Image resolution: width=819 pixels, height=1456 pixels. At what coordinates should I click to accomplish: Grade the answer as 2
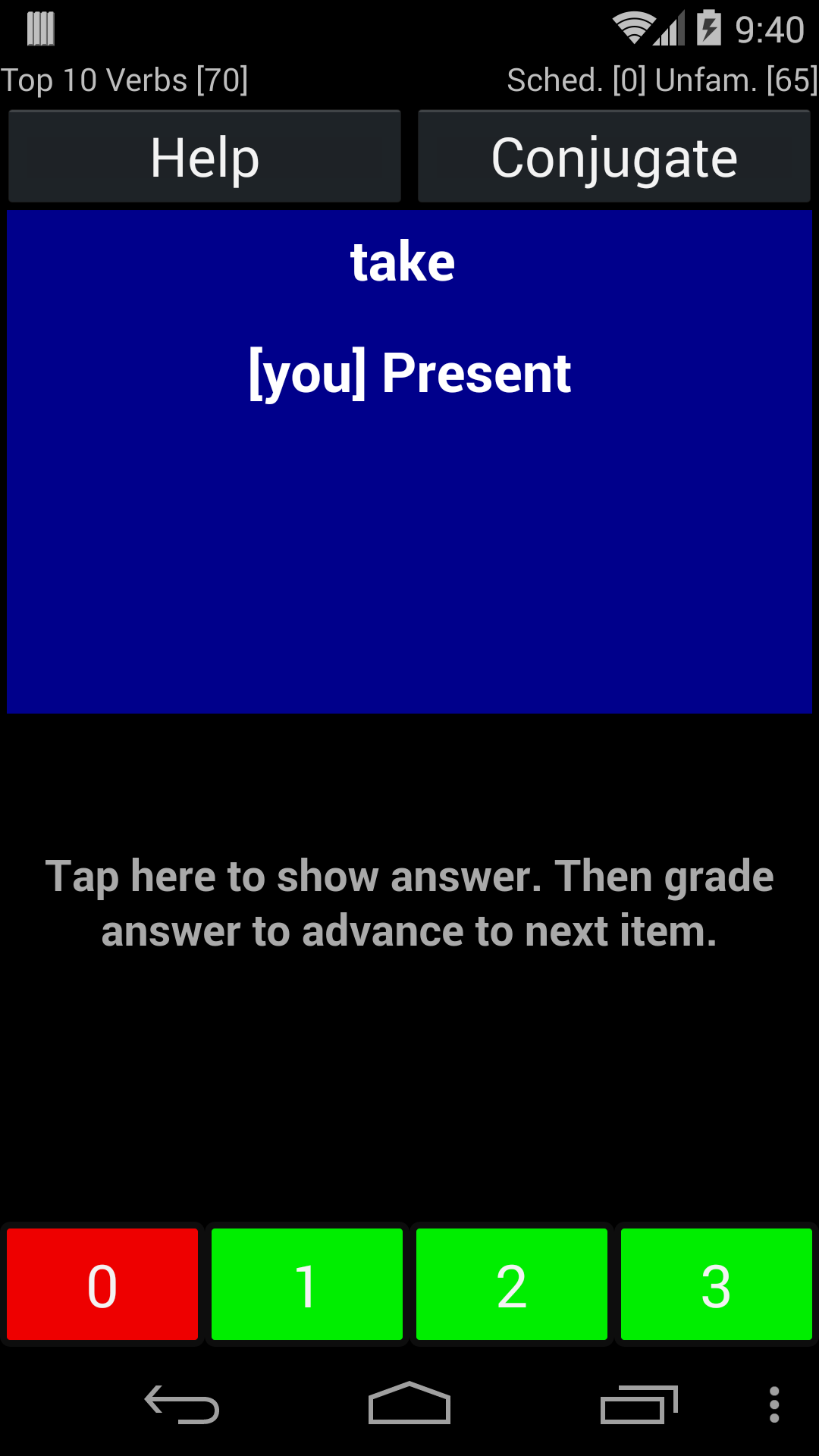pos(512,1285)
